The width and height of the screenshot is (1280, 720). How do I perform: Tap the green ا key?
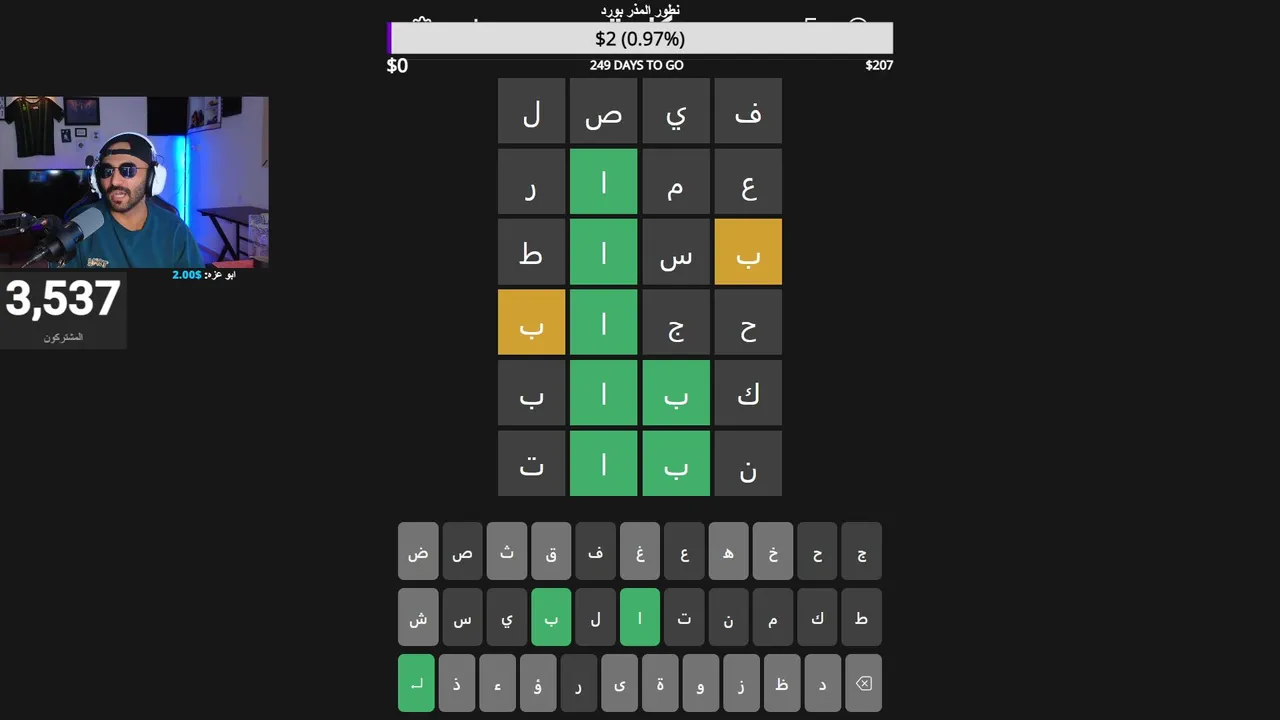(640, 617)
